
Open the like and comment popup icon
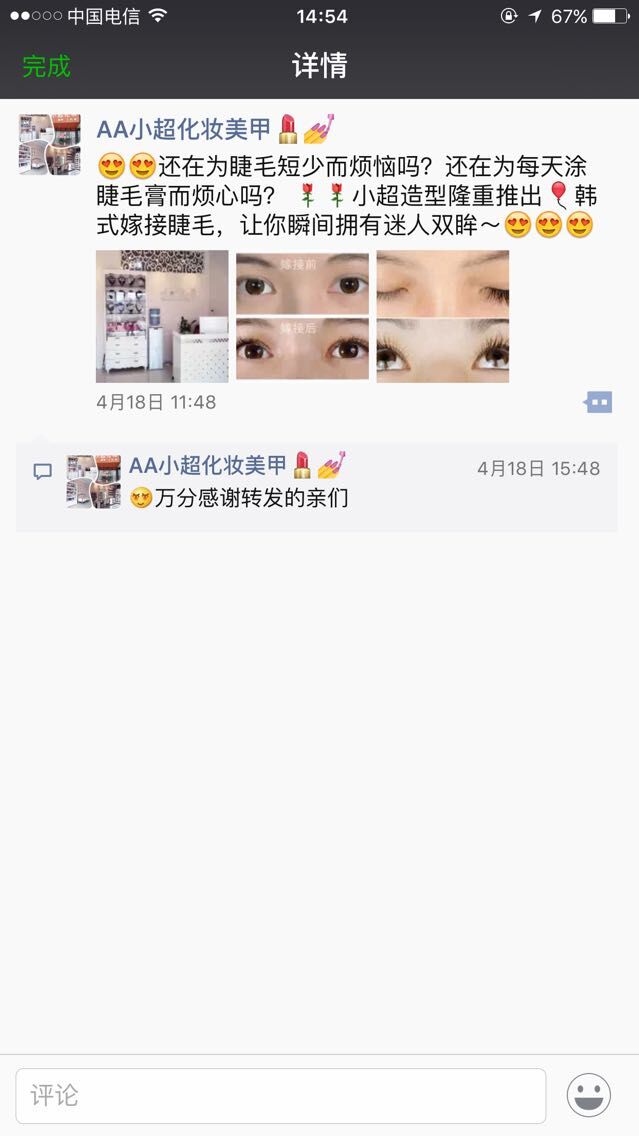click(599, 402)
